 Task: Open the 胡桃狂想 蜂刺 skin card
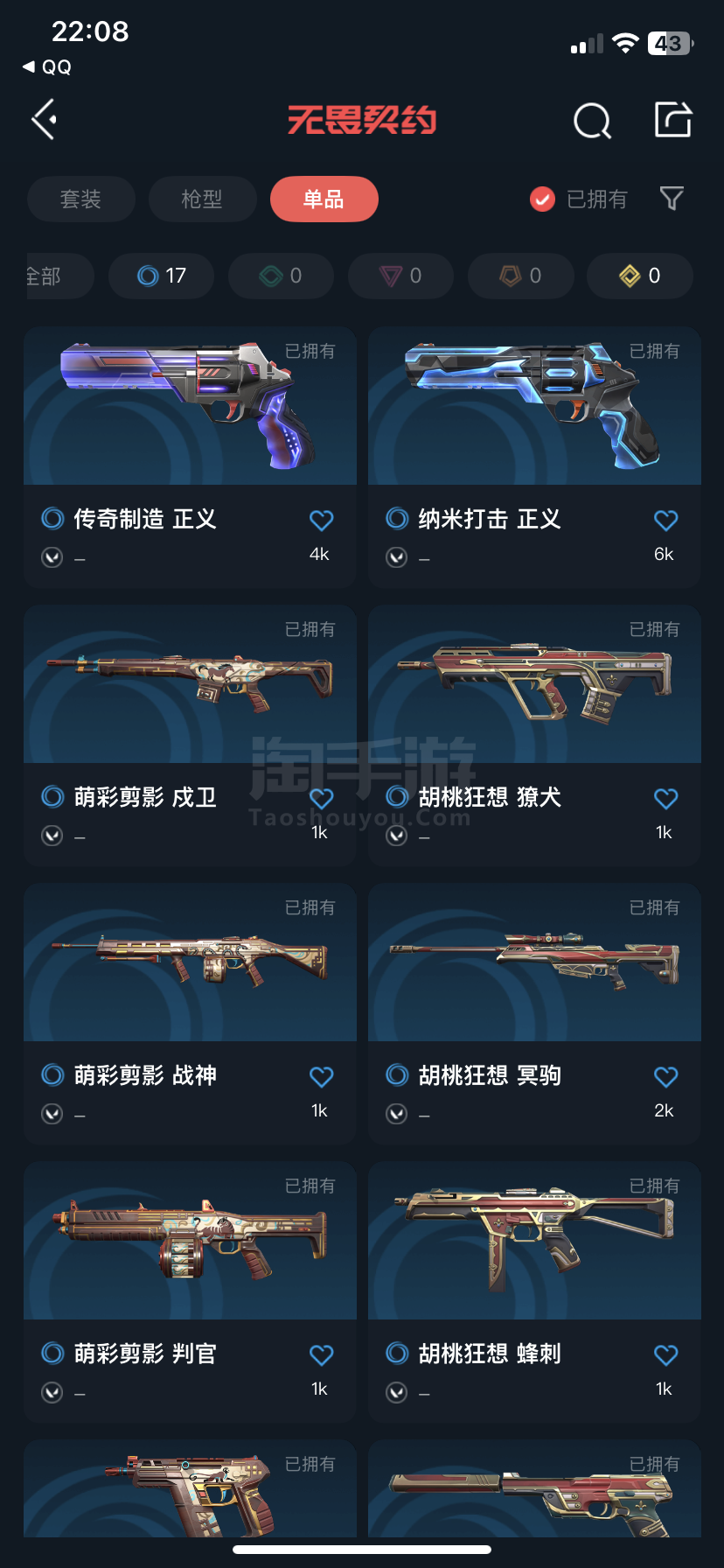(x=534, y=1291)
